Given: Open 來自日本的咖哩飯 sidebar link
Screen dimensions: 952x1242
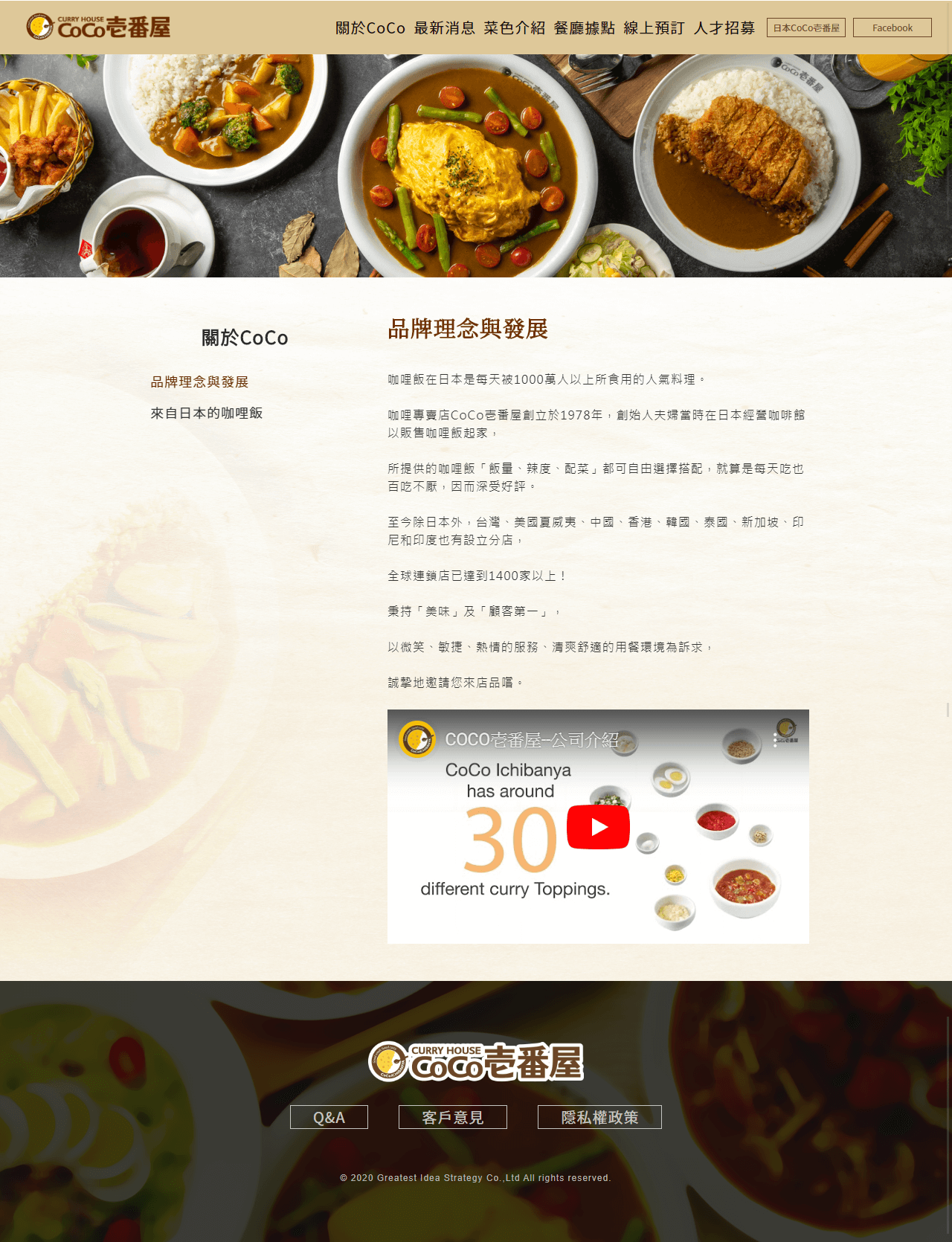Looking at the screenshot, I should [206, 413].
